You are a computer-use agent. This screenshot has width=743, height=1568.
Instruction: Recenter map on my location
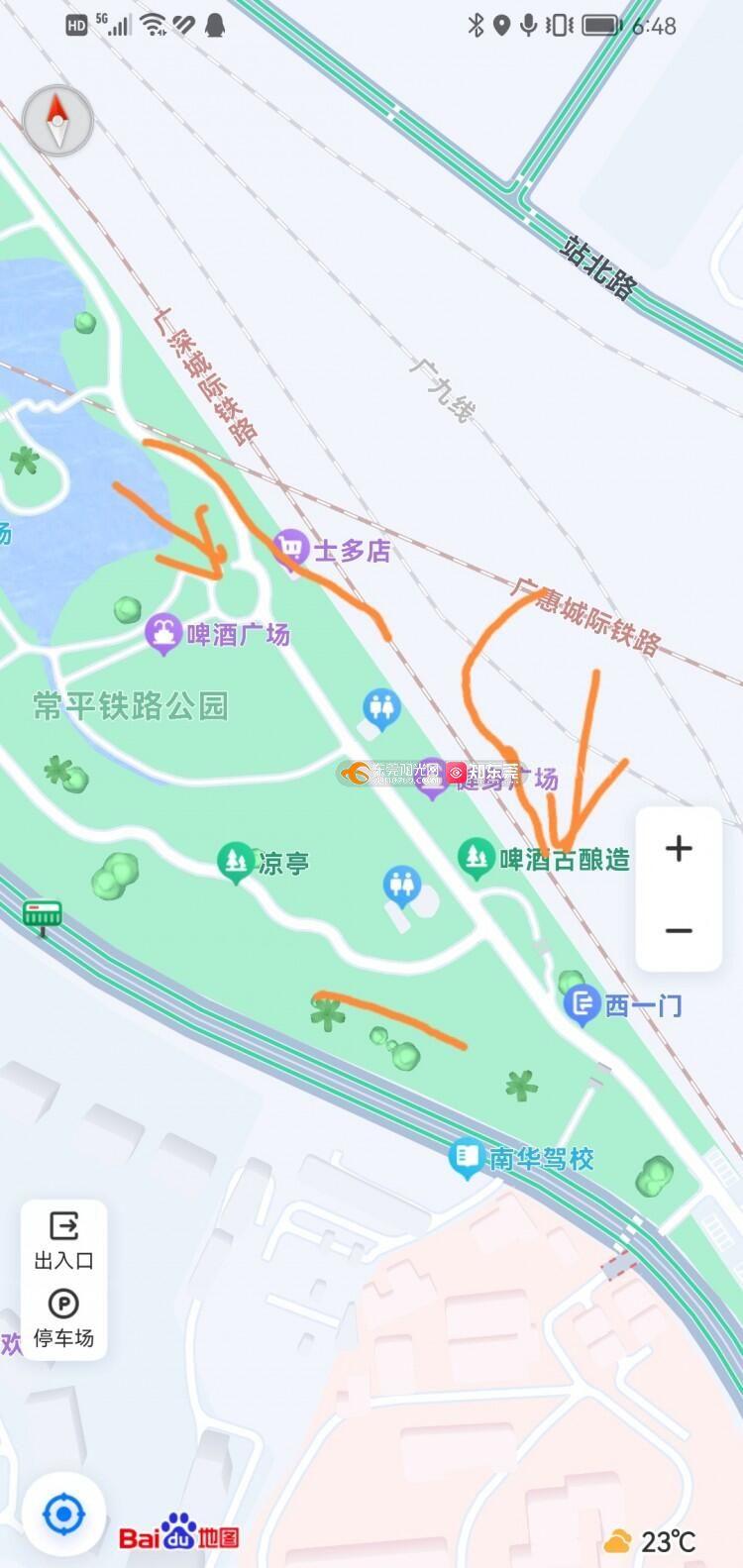click(64, 1514)
